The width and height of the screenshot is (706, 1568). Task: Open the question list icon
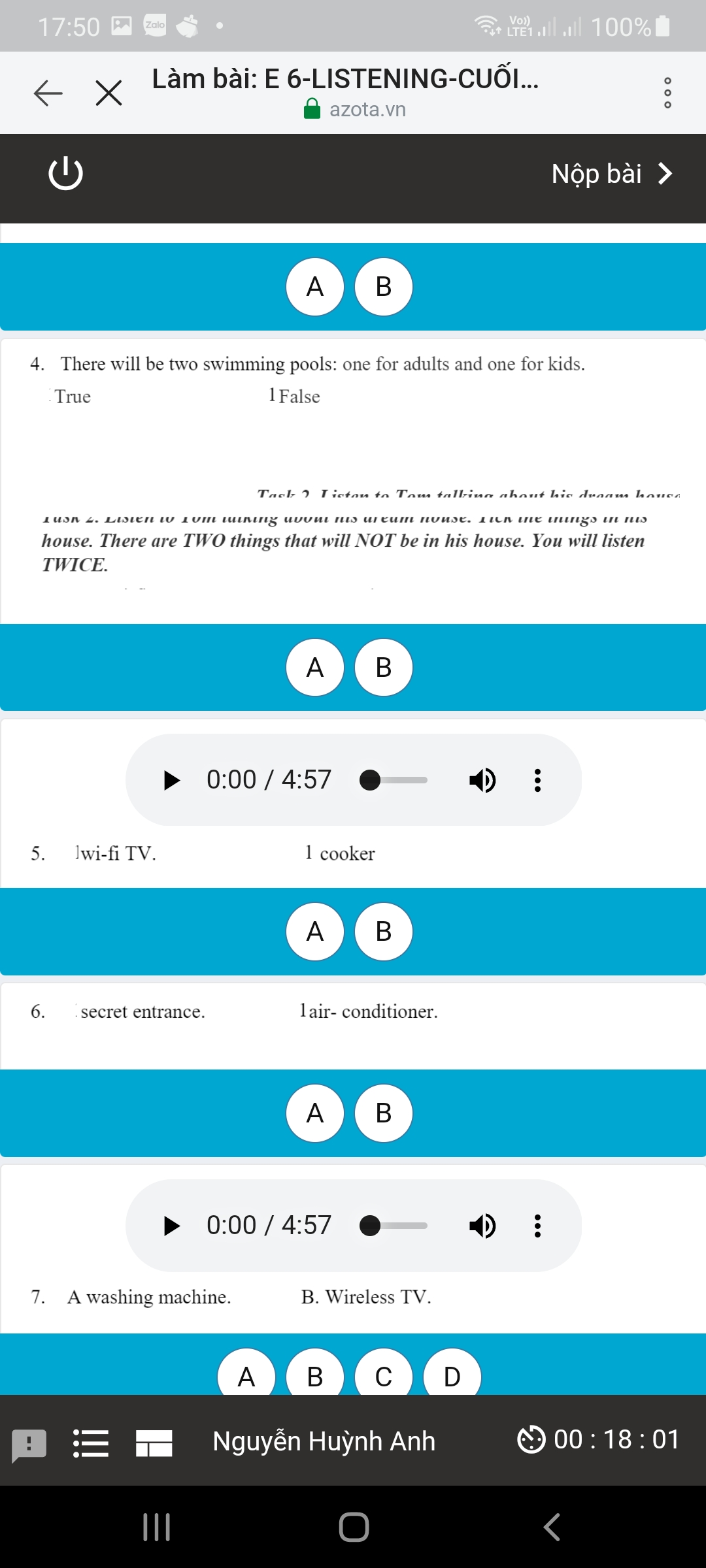(x=90, y=1444)
